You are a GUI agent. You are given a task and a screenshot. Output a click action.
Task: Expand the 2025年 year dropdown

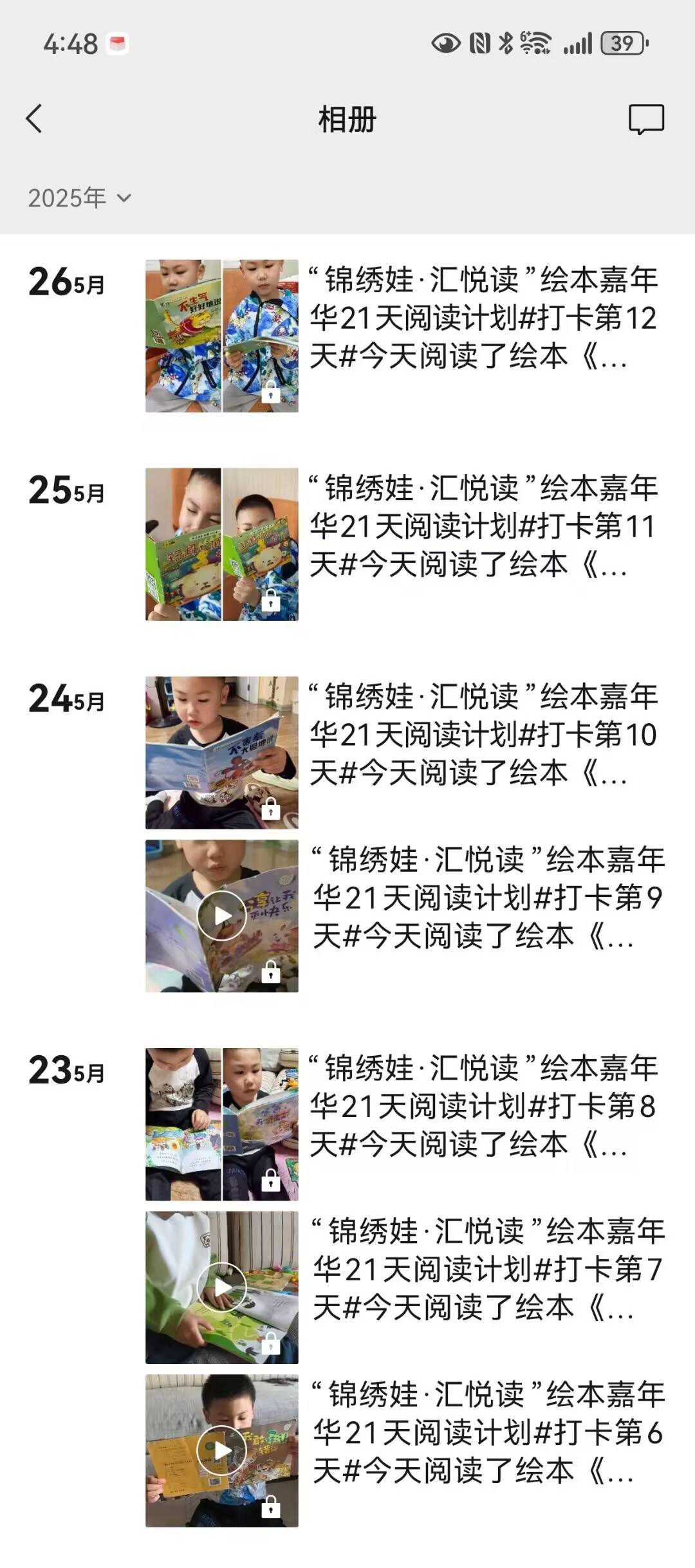coord(79,198)
